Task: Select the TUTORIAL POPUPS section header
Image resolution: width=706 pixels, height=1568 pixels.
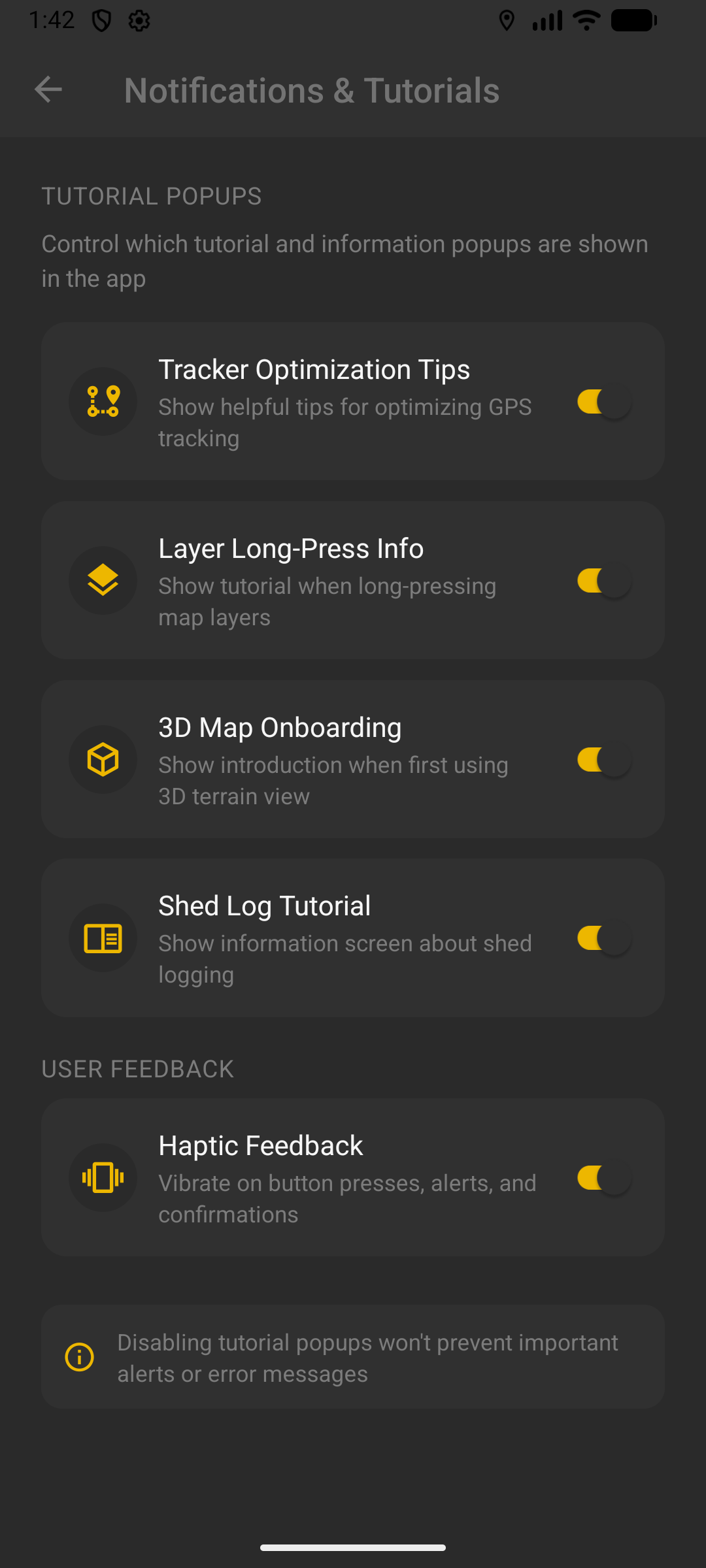Action: 152,196
